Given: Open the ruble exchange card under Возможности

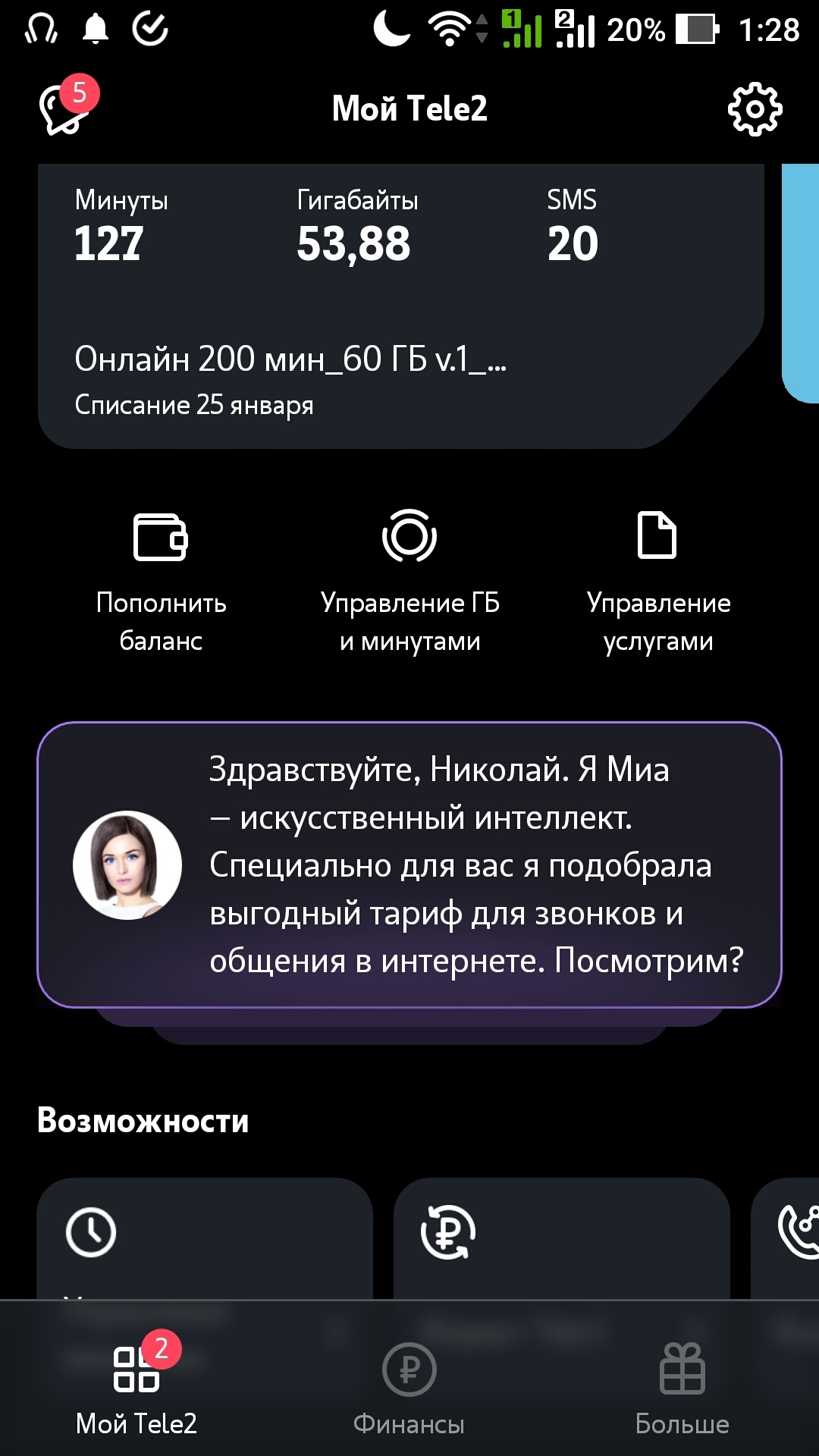Looking at the screenshot, I should click(561, 1236).
